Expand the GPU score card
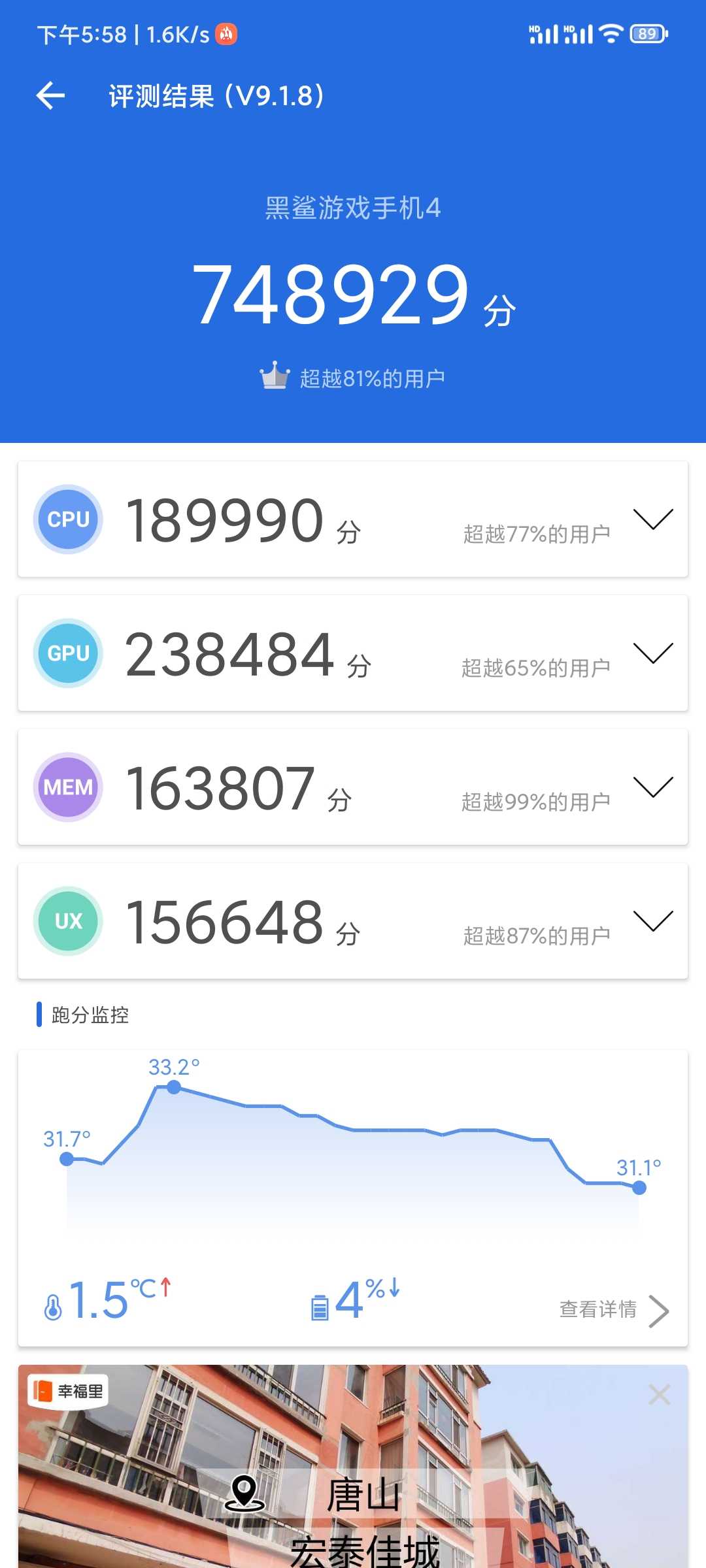The width and height of the screenshot is (706, 1568). (652, 653)
